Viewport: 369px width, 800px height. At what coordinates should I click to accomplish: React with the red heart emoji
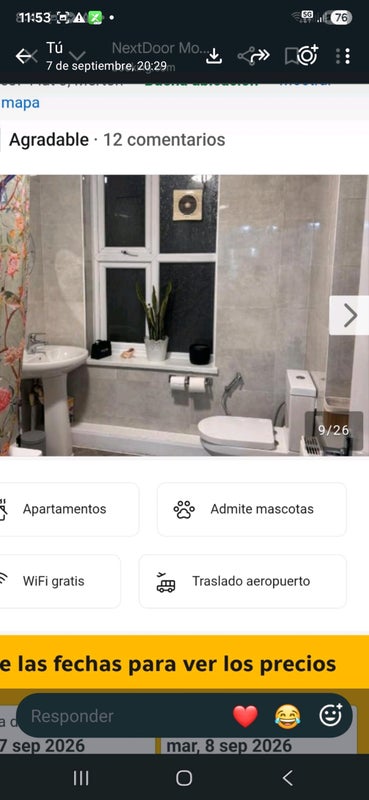[245, 716]
